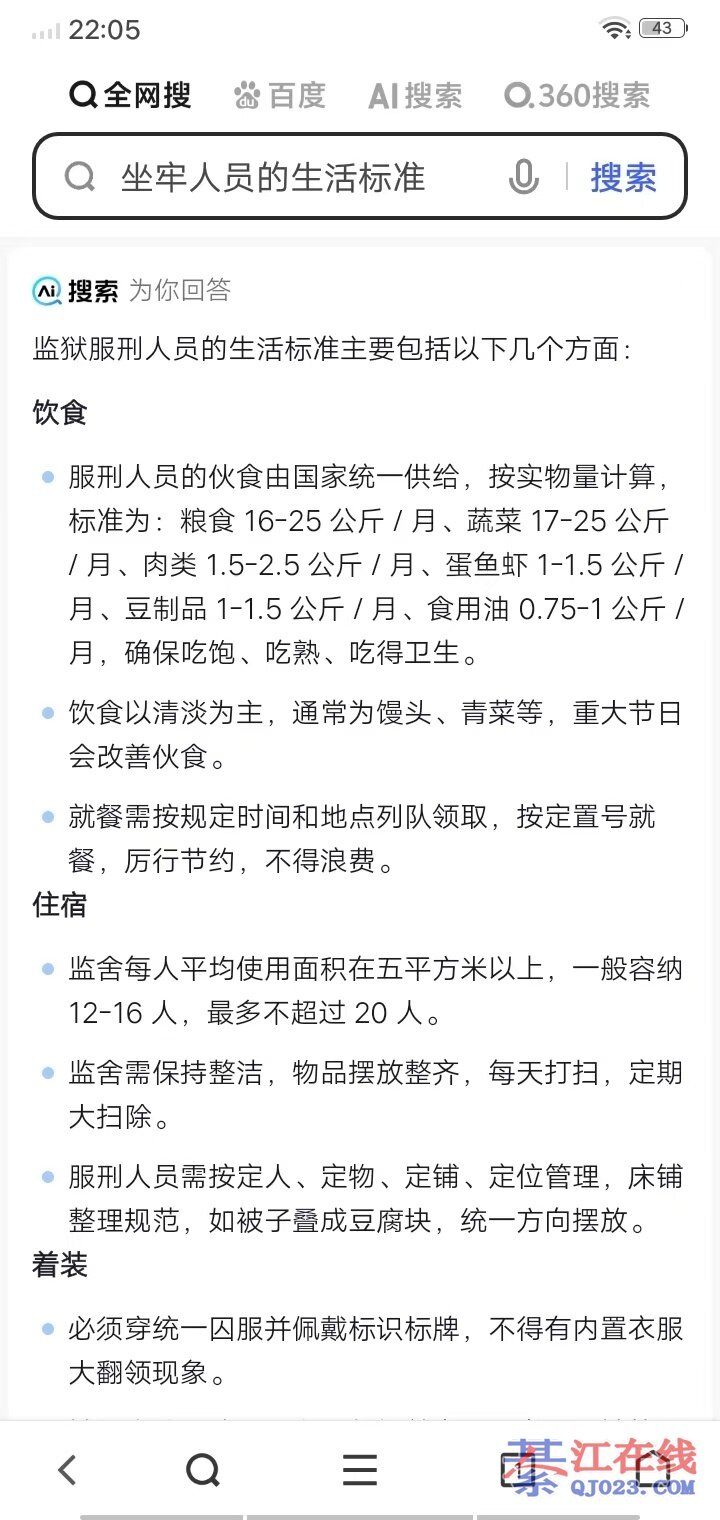Select the 全网搜 tab
Screen dimensions: 720x1520
130,96
